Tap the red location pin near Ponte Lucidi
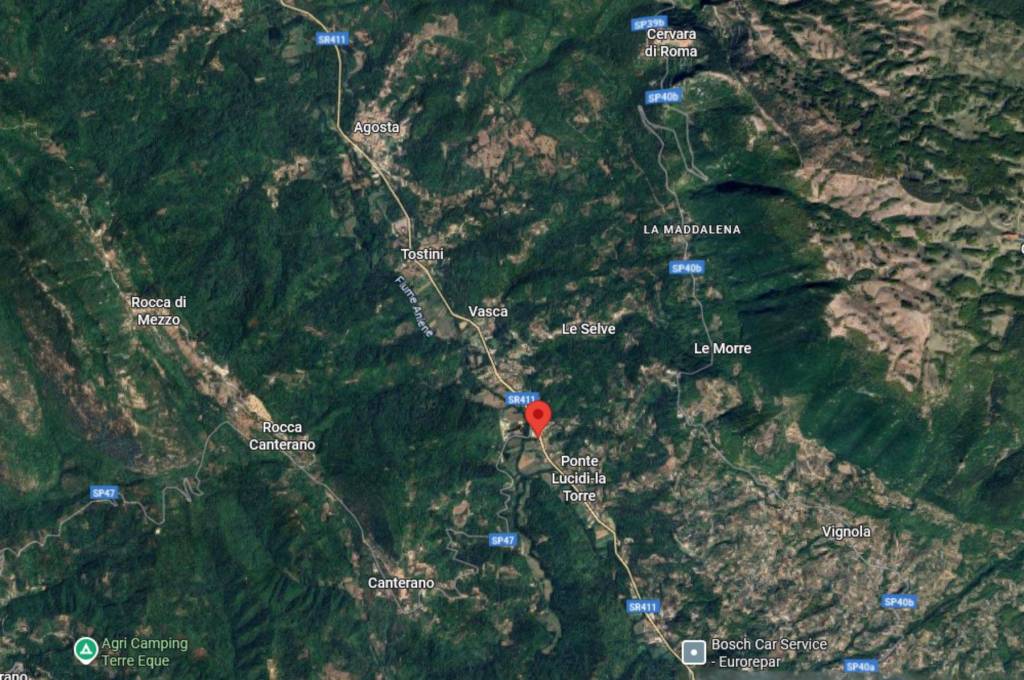Screen dimensions: 1024x680 pyautogui.click(x=538, y=415)
